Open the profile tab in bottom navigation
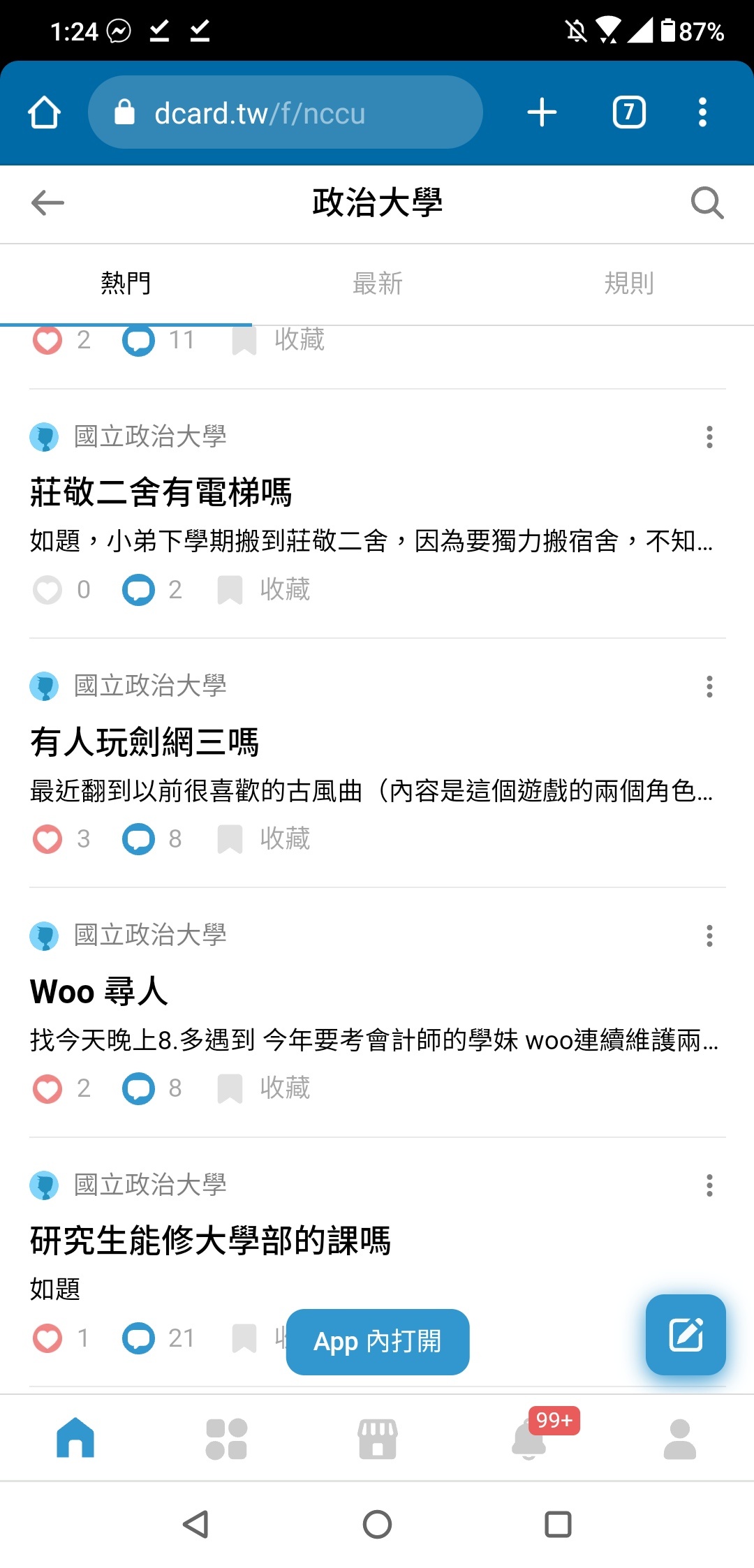 click(x=679, y=1439)
